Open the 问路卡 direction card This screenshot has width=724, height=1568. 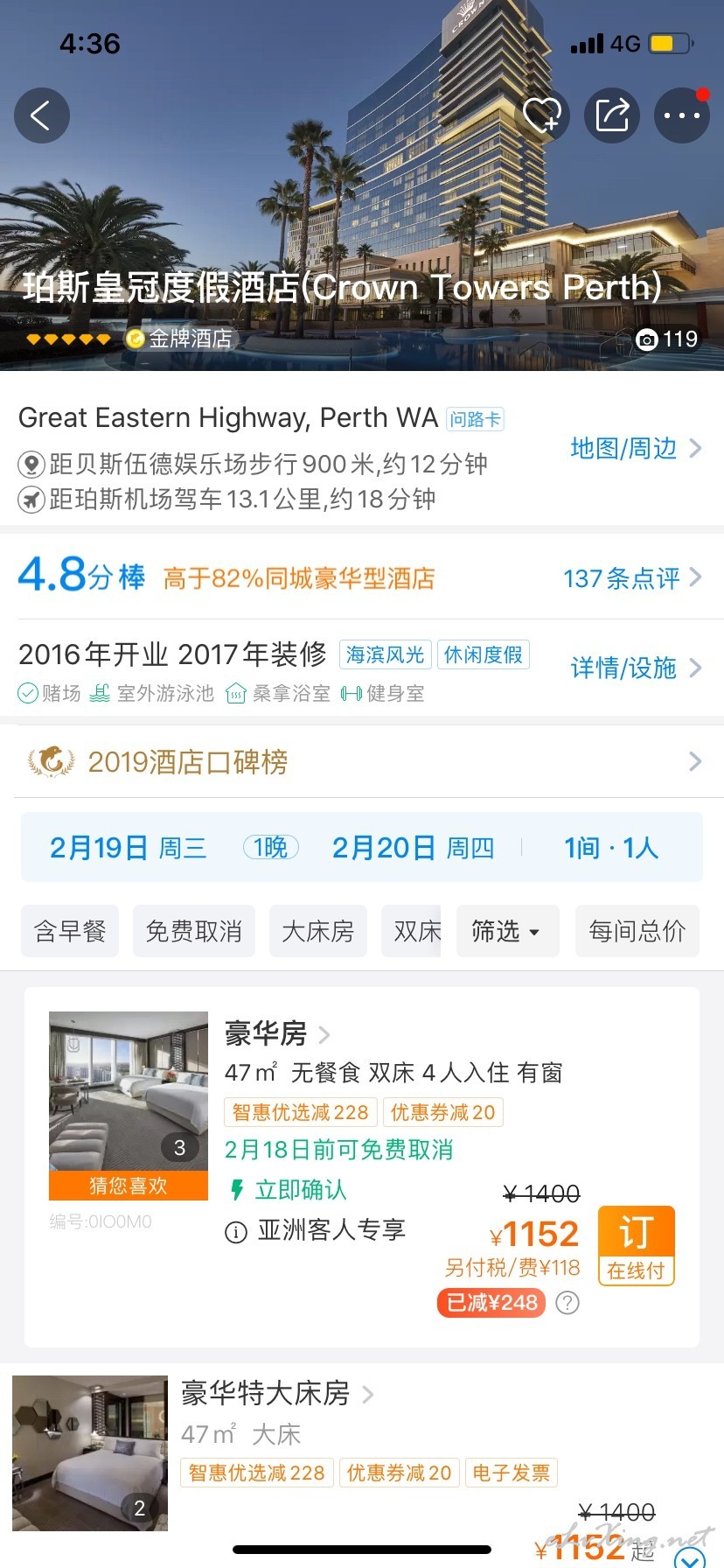pyautogui.click(x=475, y=419)
